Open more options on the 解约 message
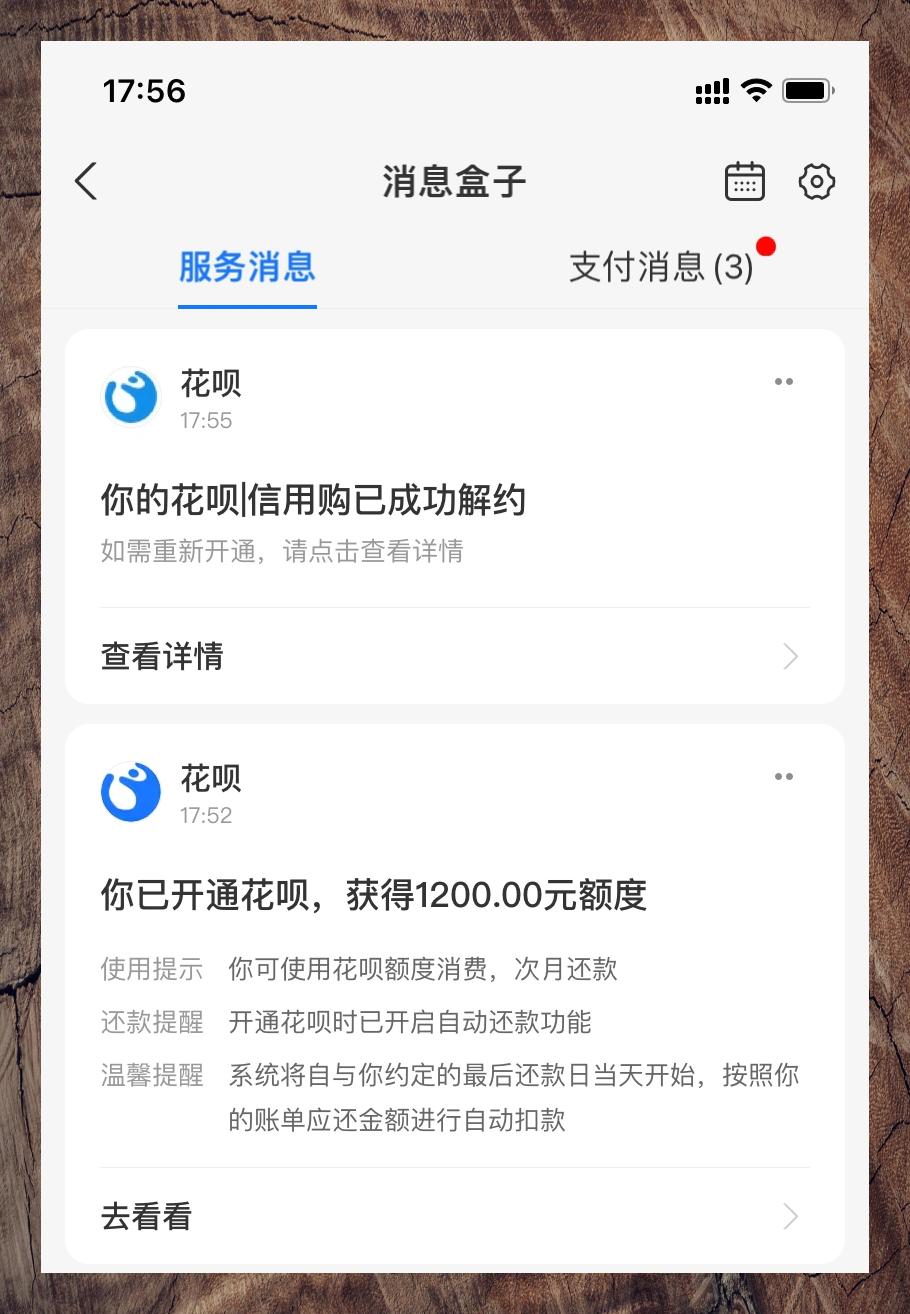 784,381
